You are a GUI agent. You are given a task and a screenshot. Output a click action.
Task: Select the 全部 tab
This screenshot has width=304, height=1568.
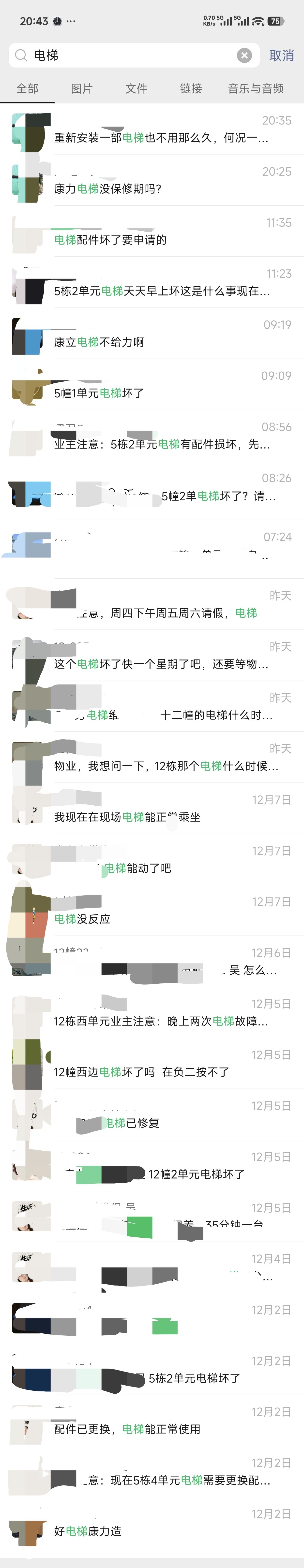(27, 88)
